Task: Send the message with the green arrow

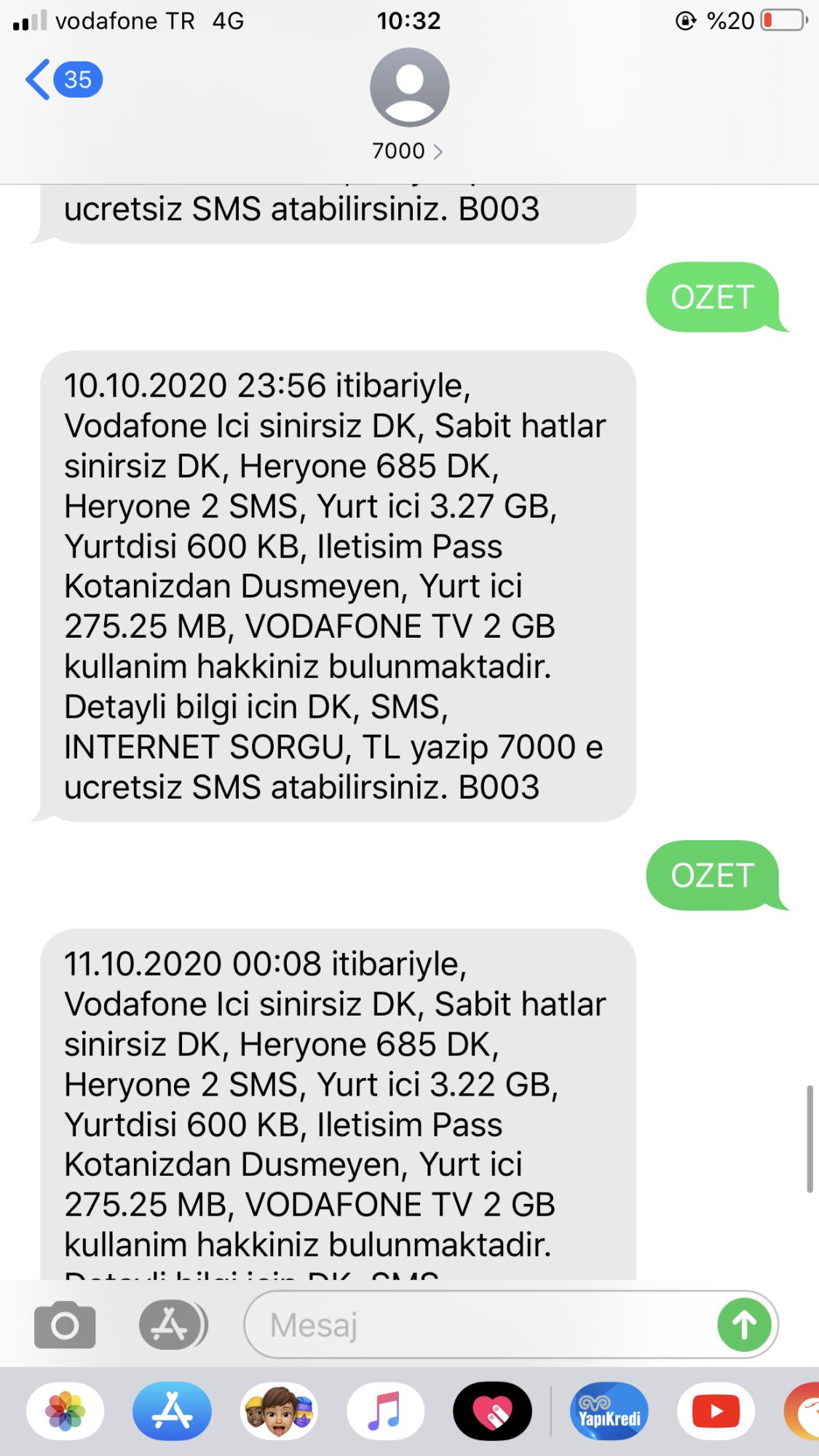Action: (744, 1325)
